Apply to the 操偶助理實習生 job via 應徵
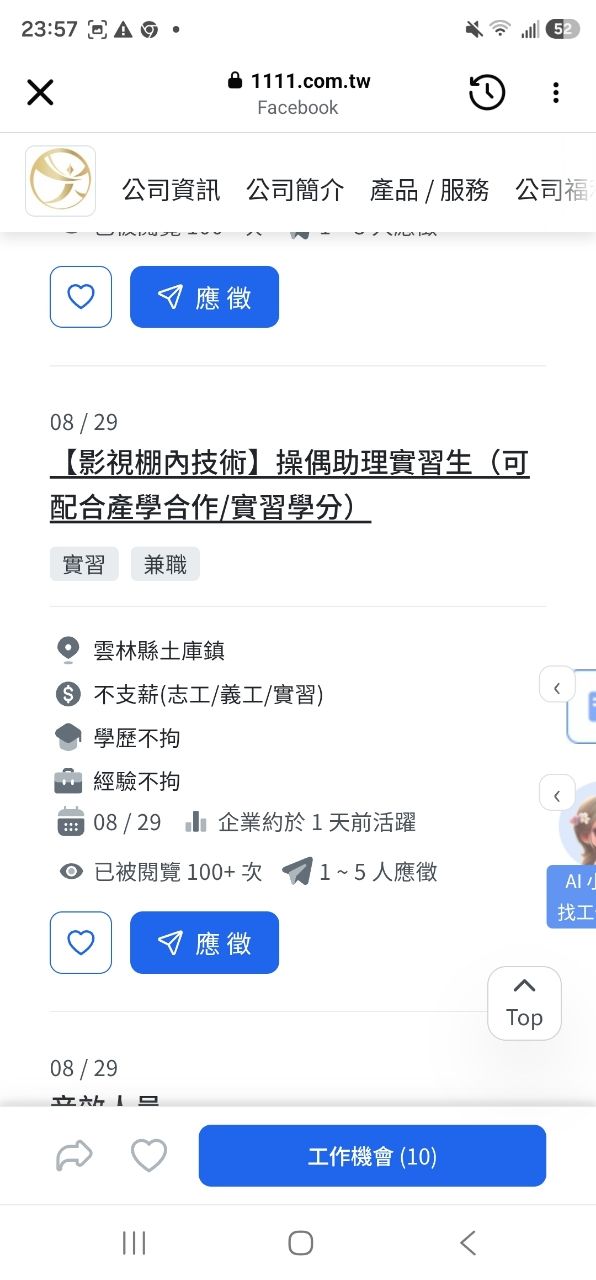Screen dimensions: 596x1280 (x=204, y=942)
